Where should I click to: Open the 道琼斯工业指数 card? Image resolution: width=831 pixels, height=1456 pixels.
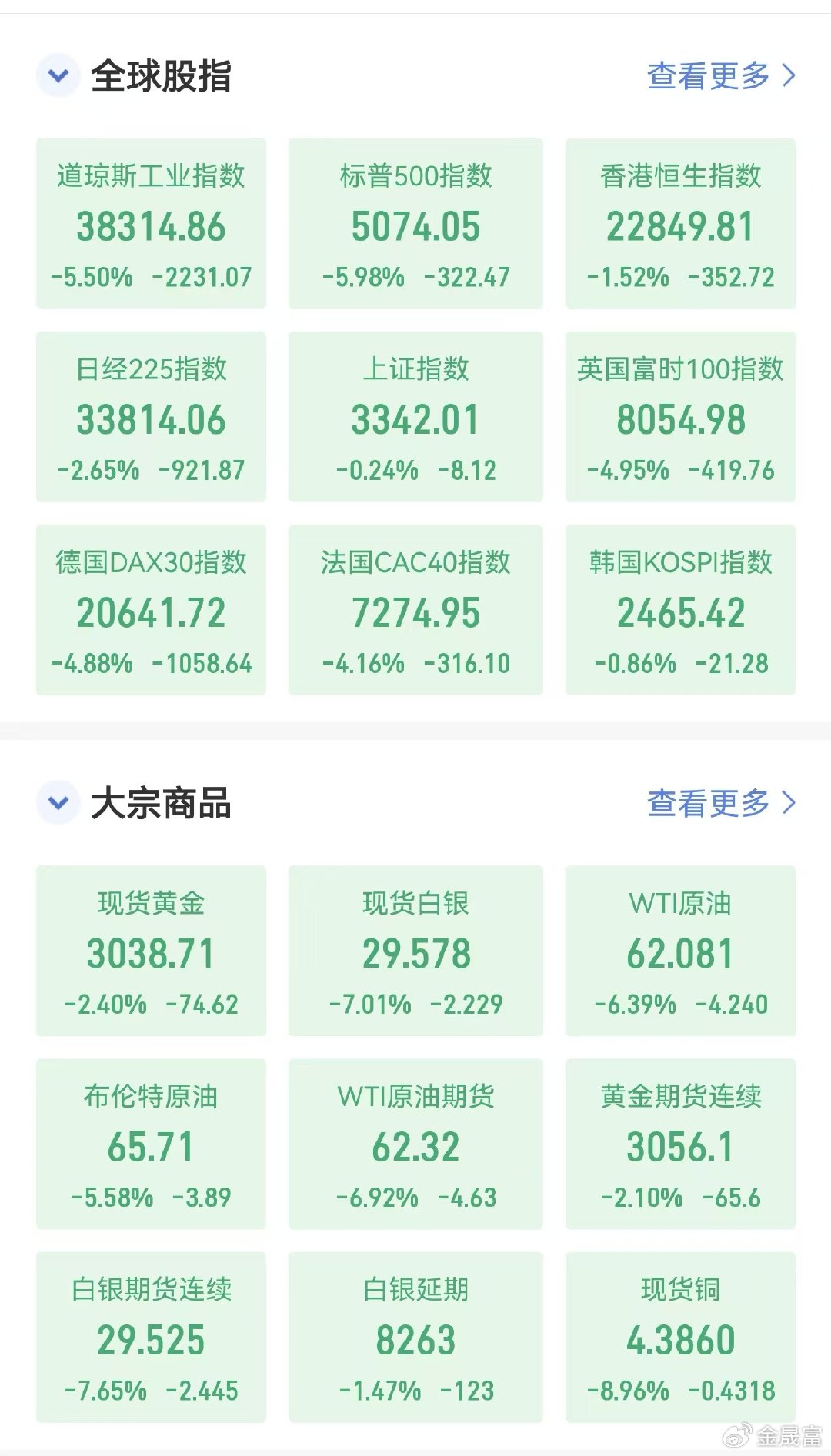click(x=151, y=224)
